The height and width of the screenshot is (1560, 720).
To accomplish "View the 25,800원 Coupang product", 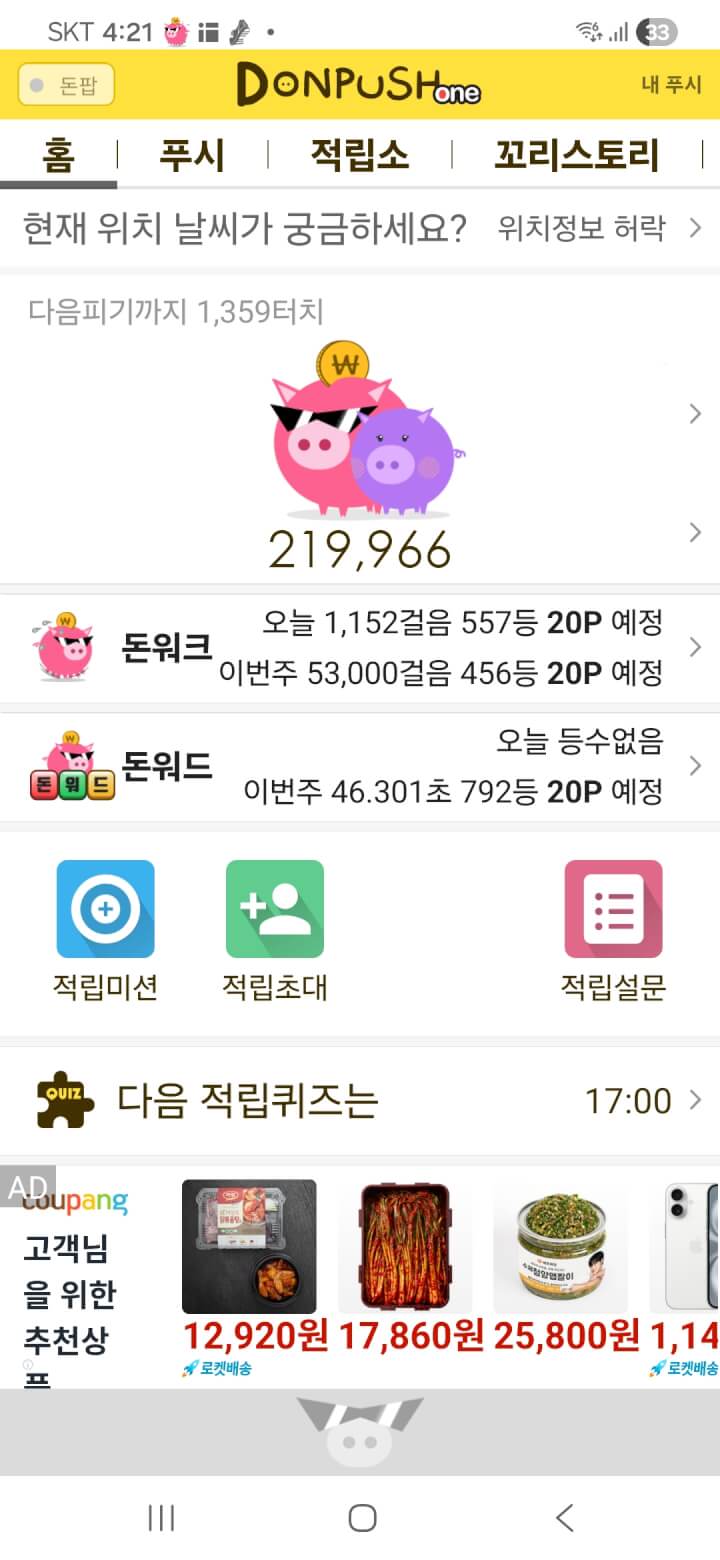I will coord(560,1247).
